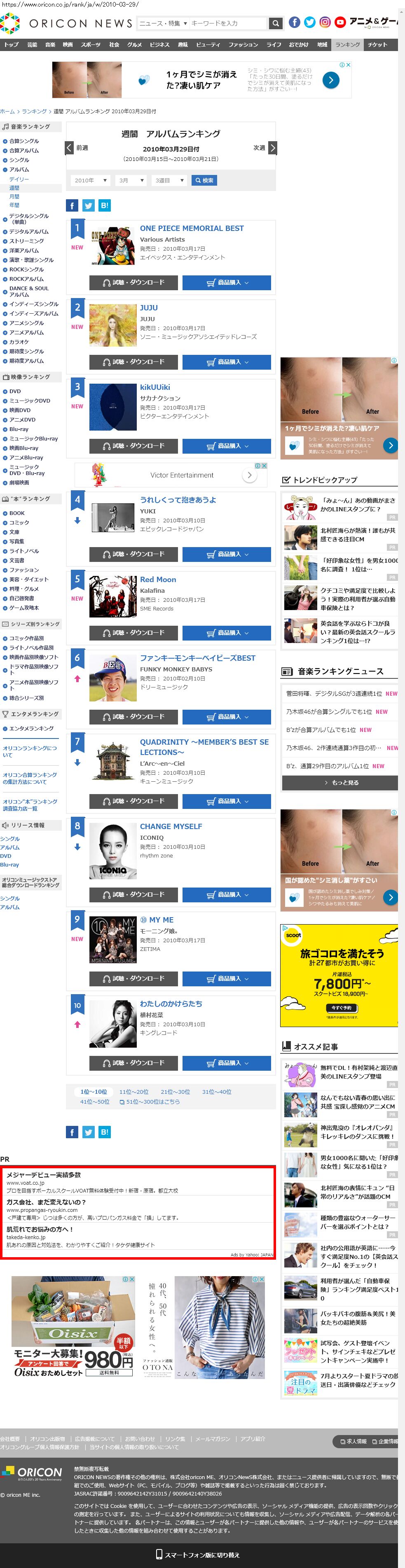Image resolution: width=405 pixels, height=1568 pixels.
Task: Open Red Moon album cover thumbnail
Action: [x=112, y=597]
